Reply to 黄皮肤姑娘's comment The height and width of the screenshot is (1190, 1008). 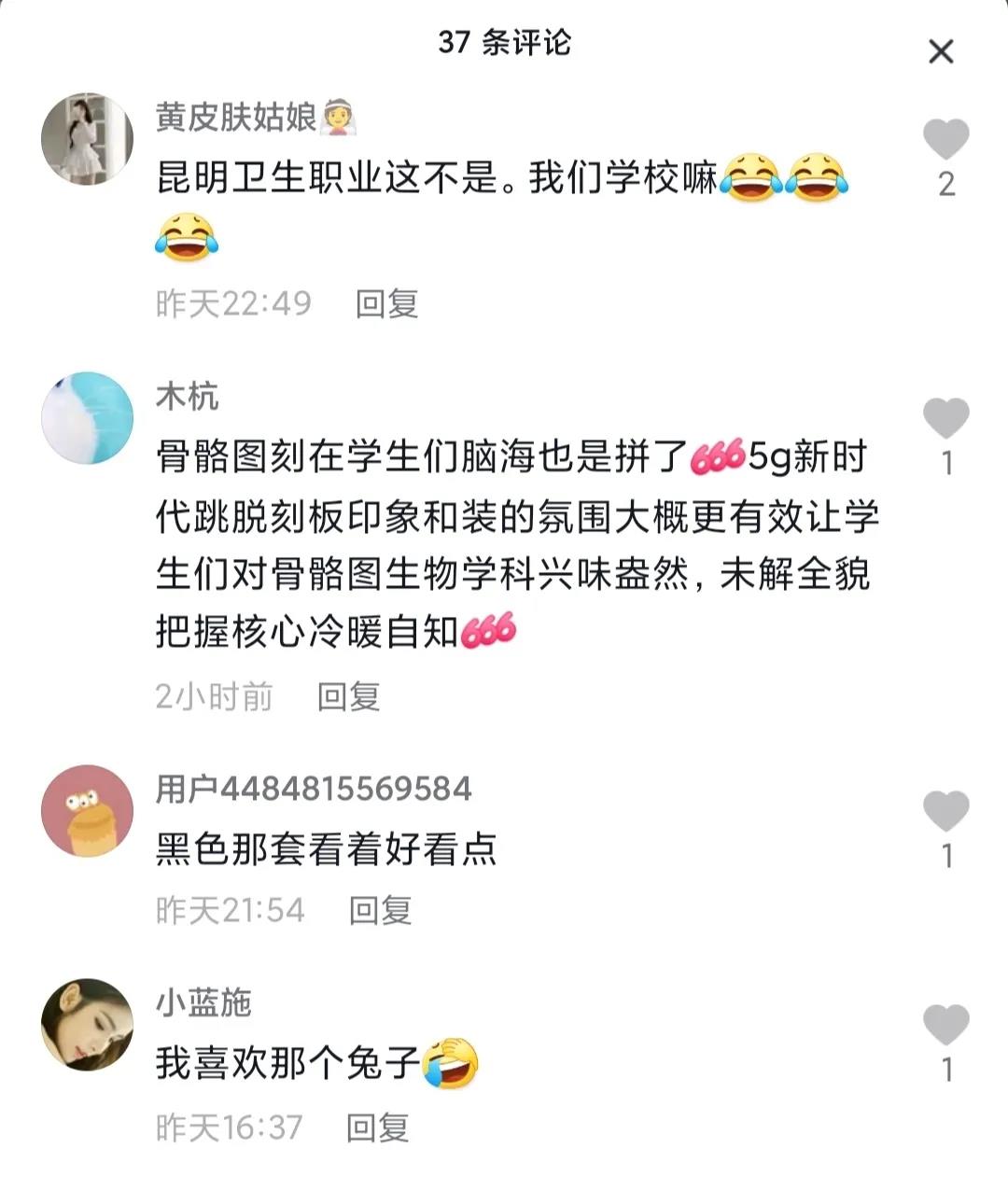tap(386, 303)
